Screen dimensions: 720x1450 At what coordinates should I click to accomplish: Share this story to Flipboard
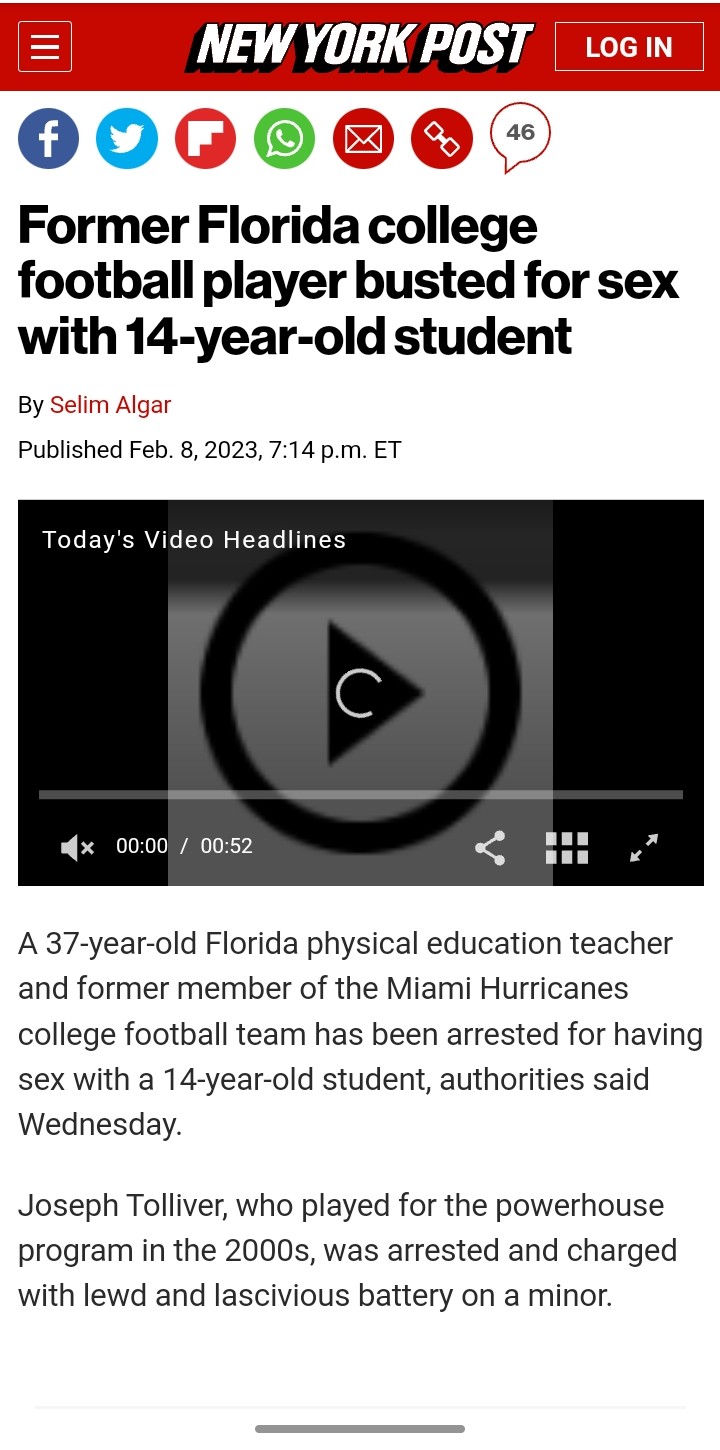(x=206, y=138)
